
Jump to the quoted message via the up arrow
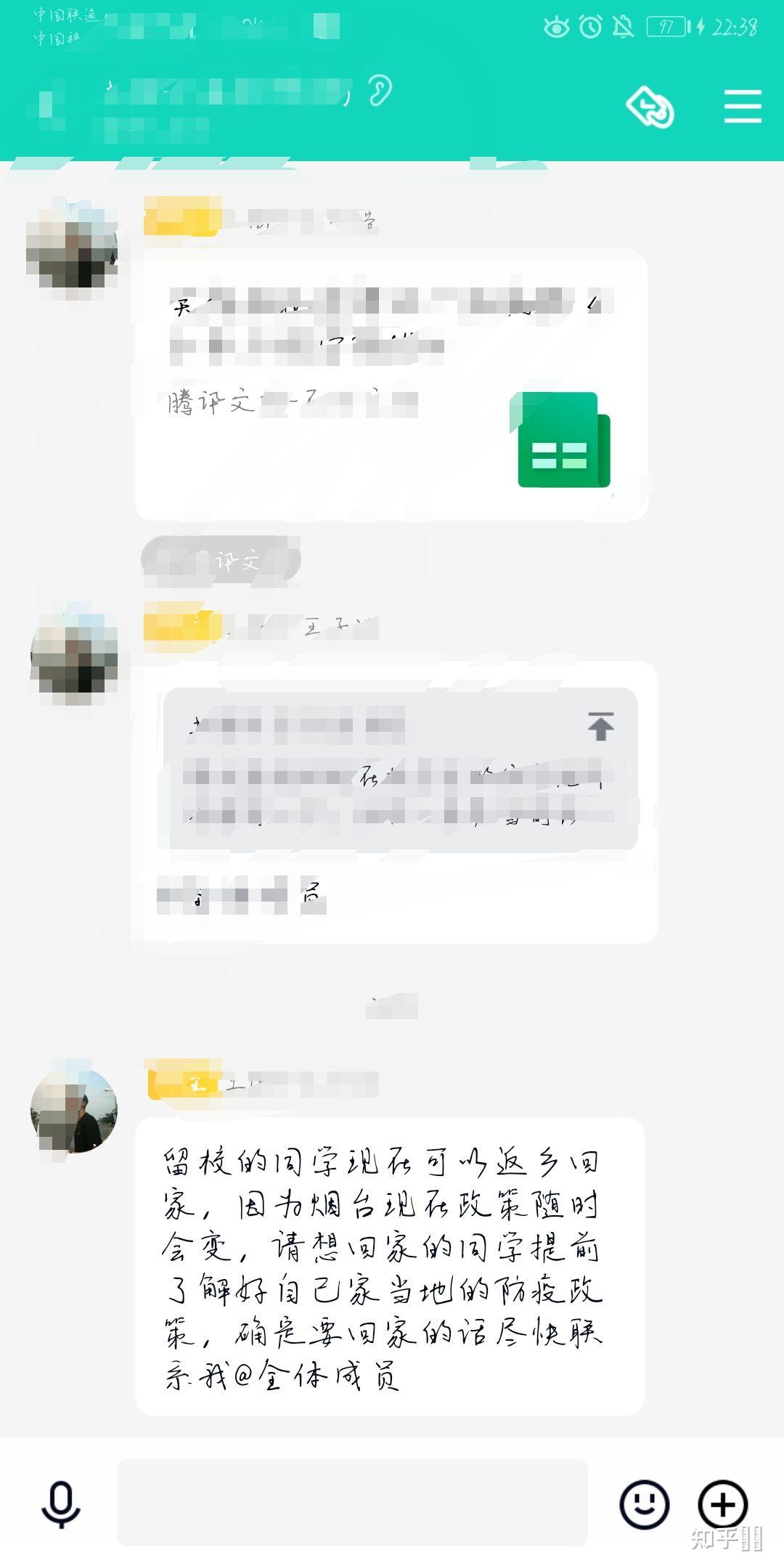600,726
